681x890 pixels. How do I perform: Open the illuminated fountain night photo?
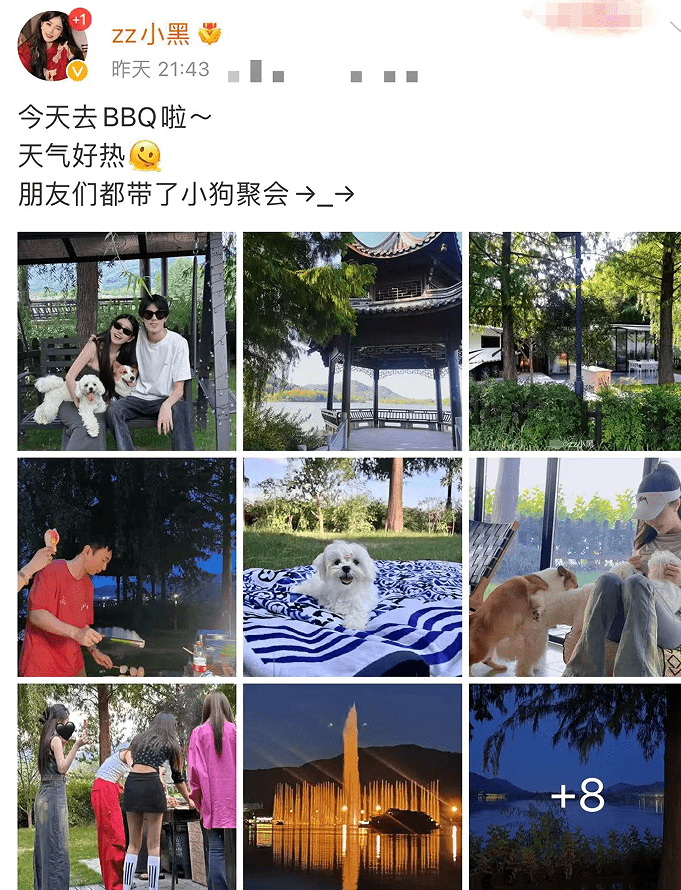point(352,786)
